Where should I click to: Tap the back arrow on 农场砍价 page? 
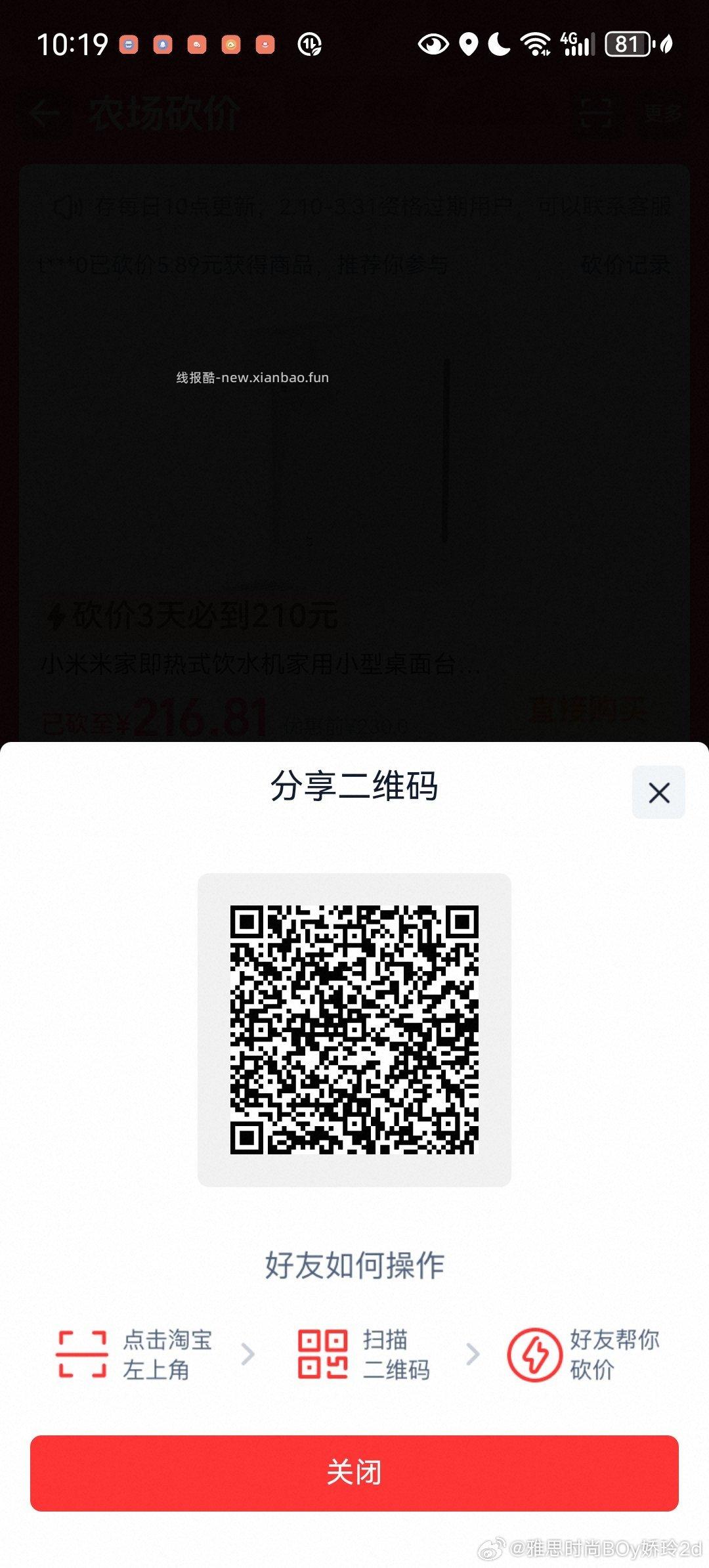[x=46, y=113]
